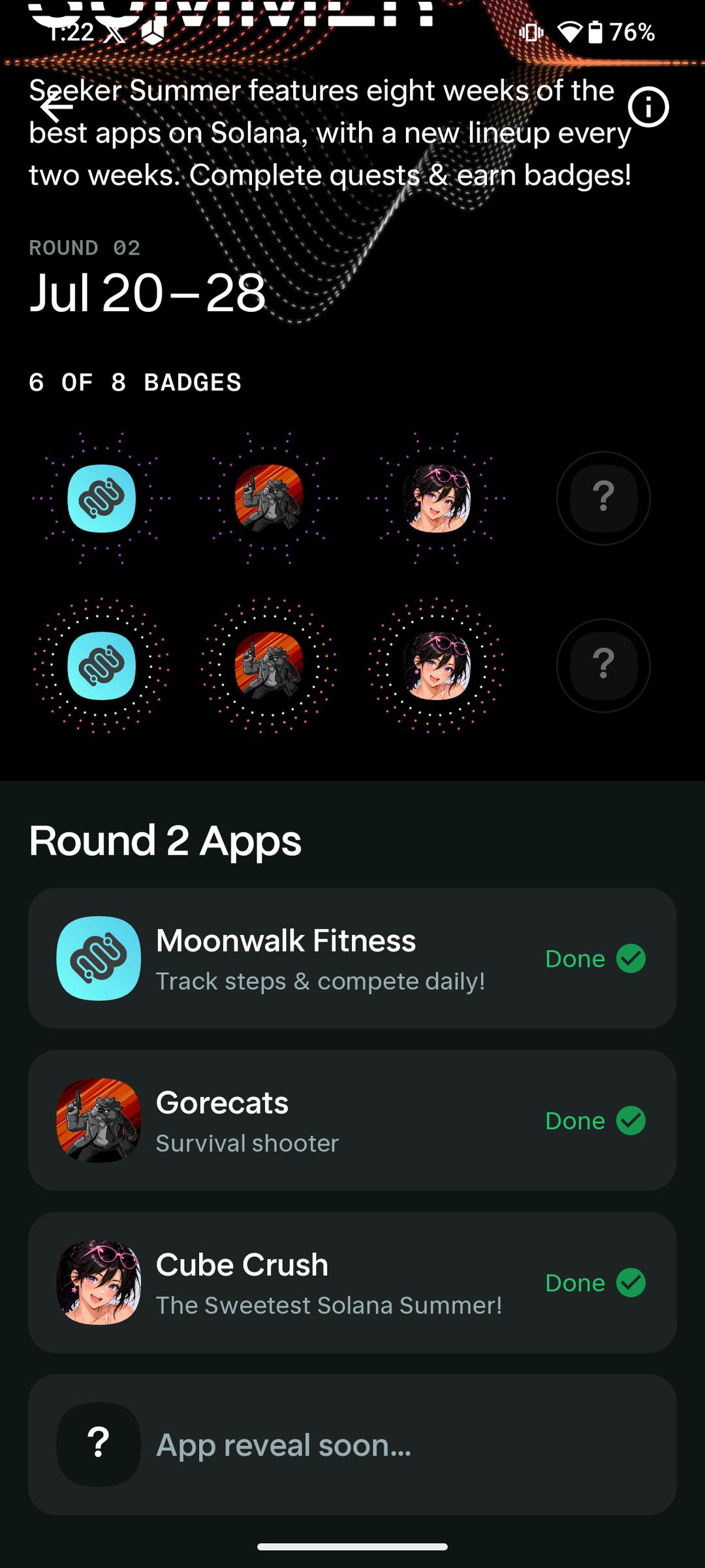Viewport: 705px width, 1568px height.
Task: View the first-row Moonwalk Fitness badge
Action: (x=102, y=499)
